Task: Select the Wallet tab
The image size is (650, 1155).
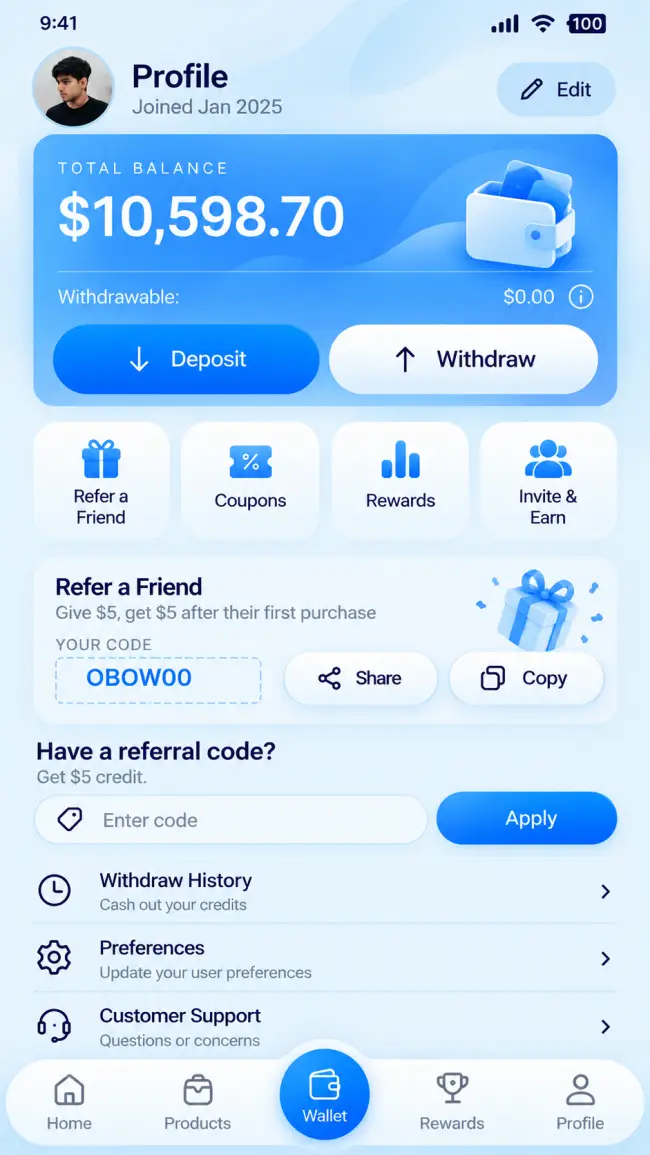Action: [x=325, y=1095]
